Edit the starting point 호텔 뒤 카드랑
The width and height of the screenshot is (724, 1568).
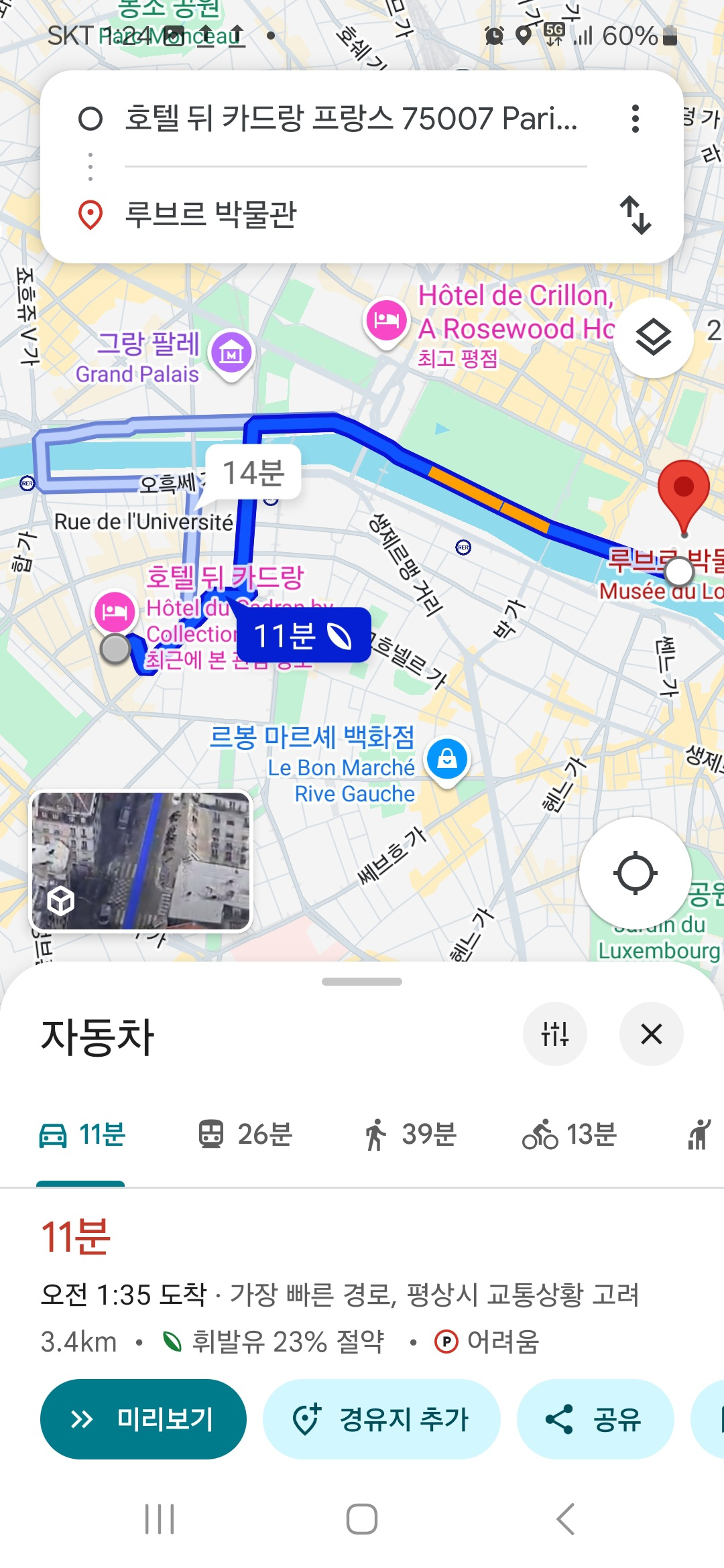[351, 119]
